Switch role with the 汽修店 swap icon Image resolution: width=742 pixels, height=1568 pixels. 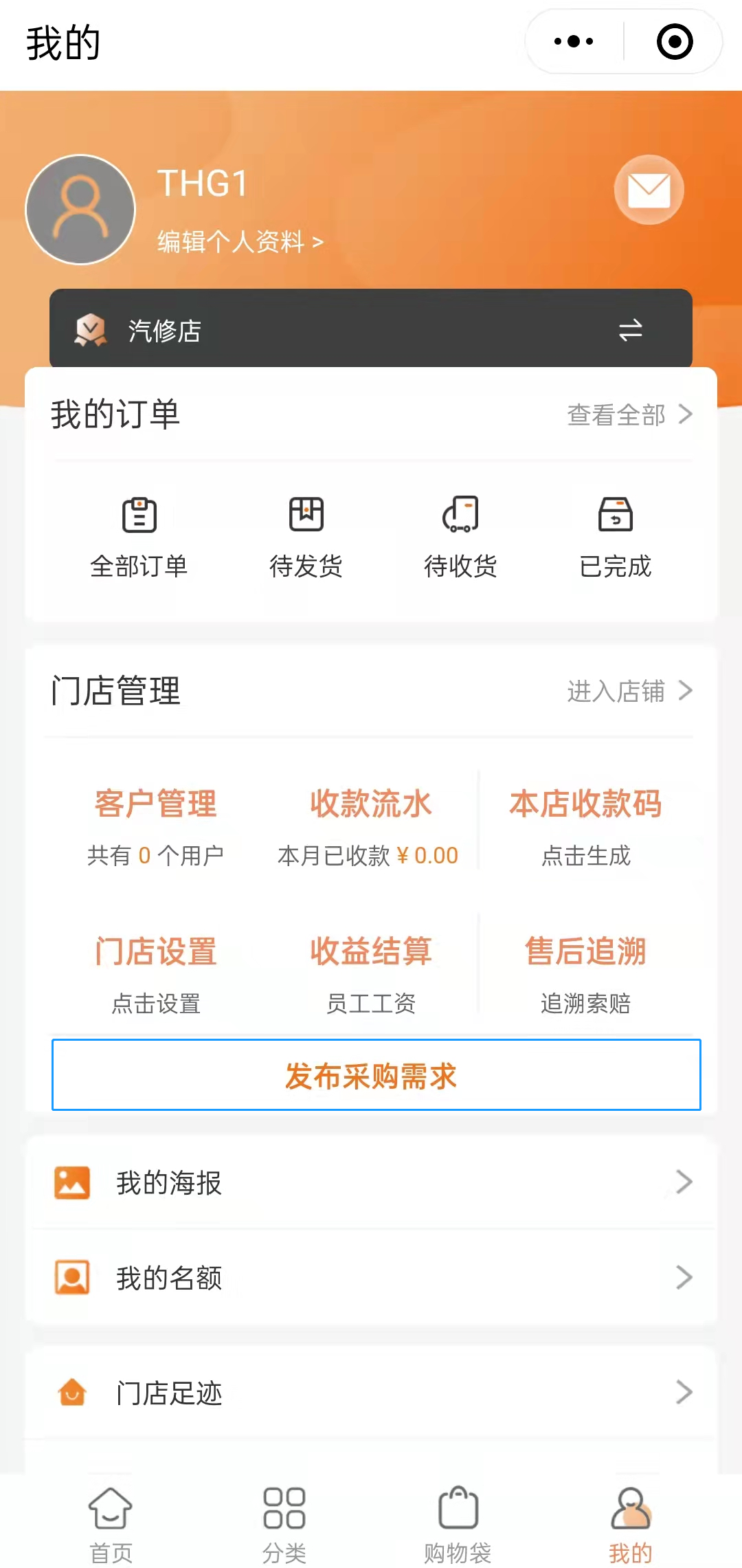pyautogui.click(x=630, y=330)
